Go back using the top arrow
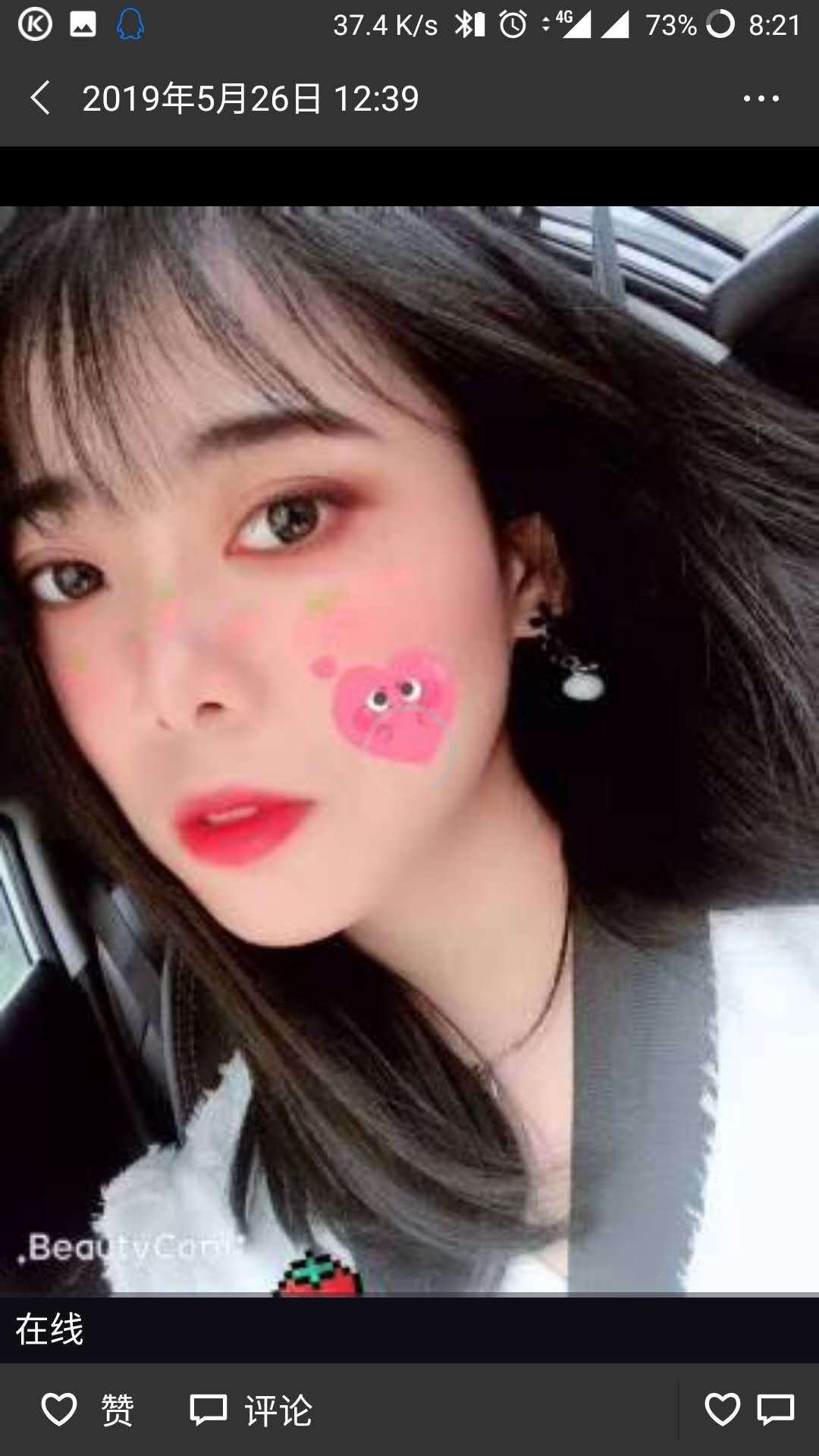The image size is (819, 1456). pos(41,99)
